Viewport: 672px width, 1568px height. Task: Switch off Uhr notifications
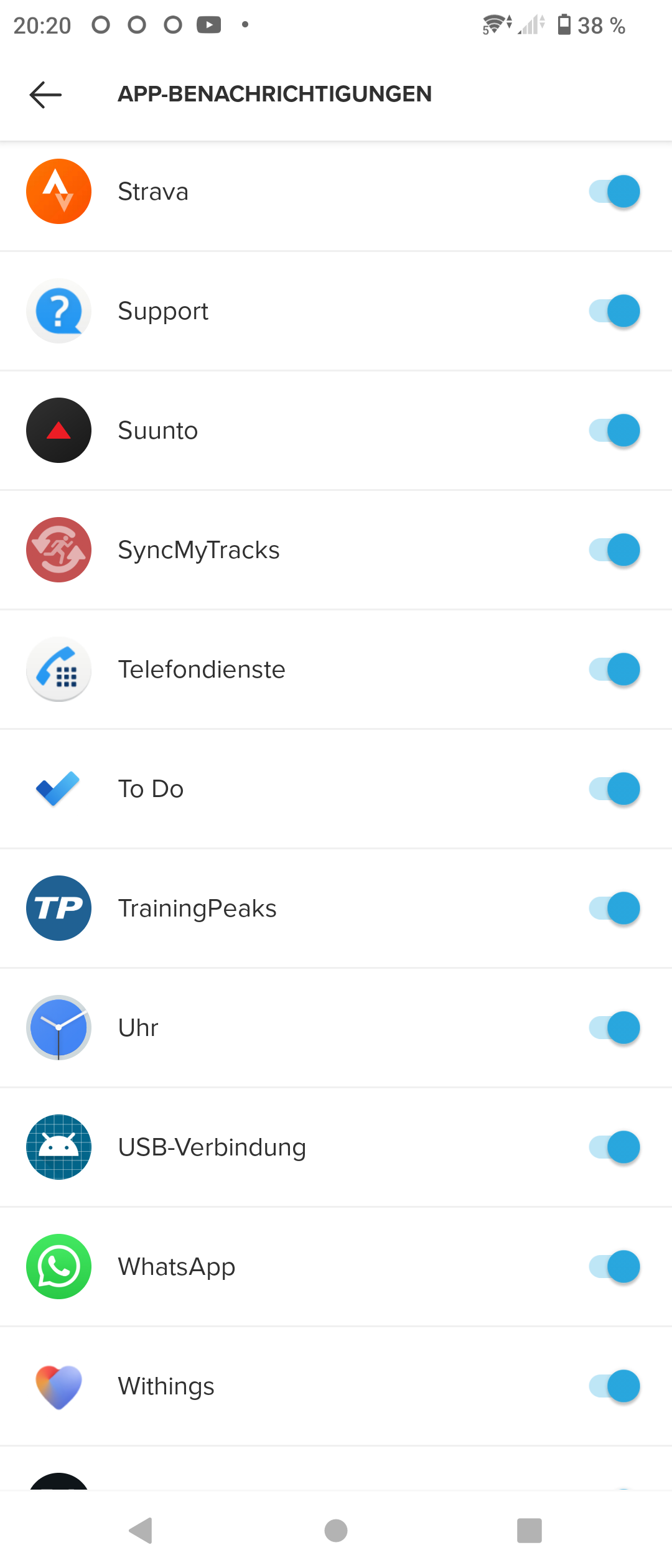tap(614, 1028)
